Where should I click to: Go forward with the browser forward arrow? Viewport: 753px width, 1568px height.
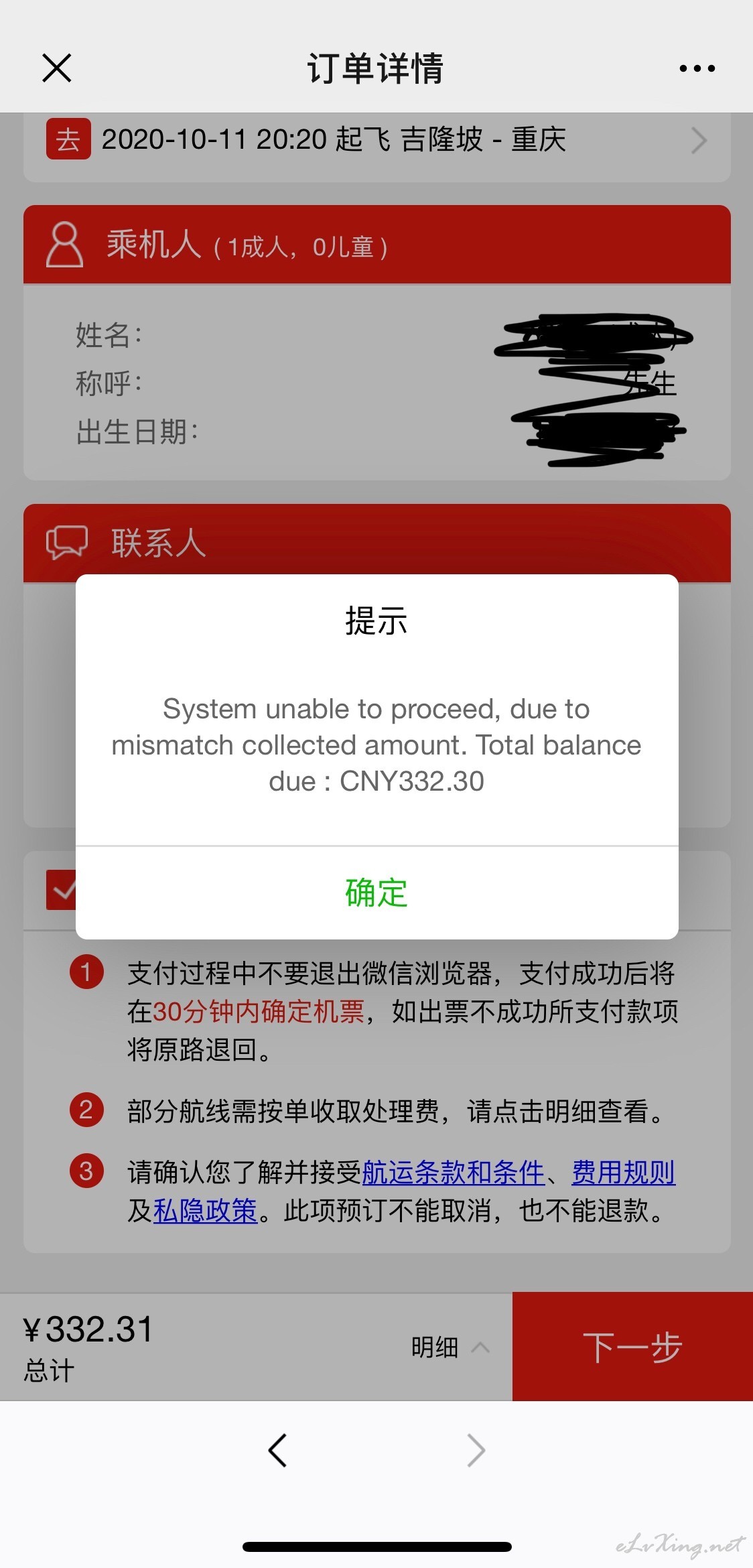[x=476, y=1451]
